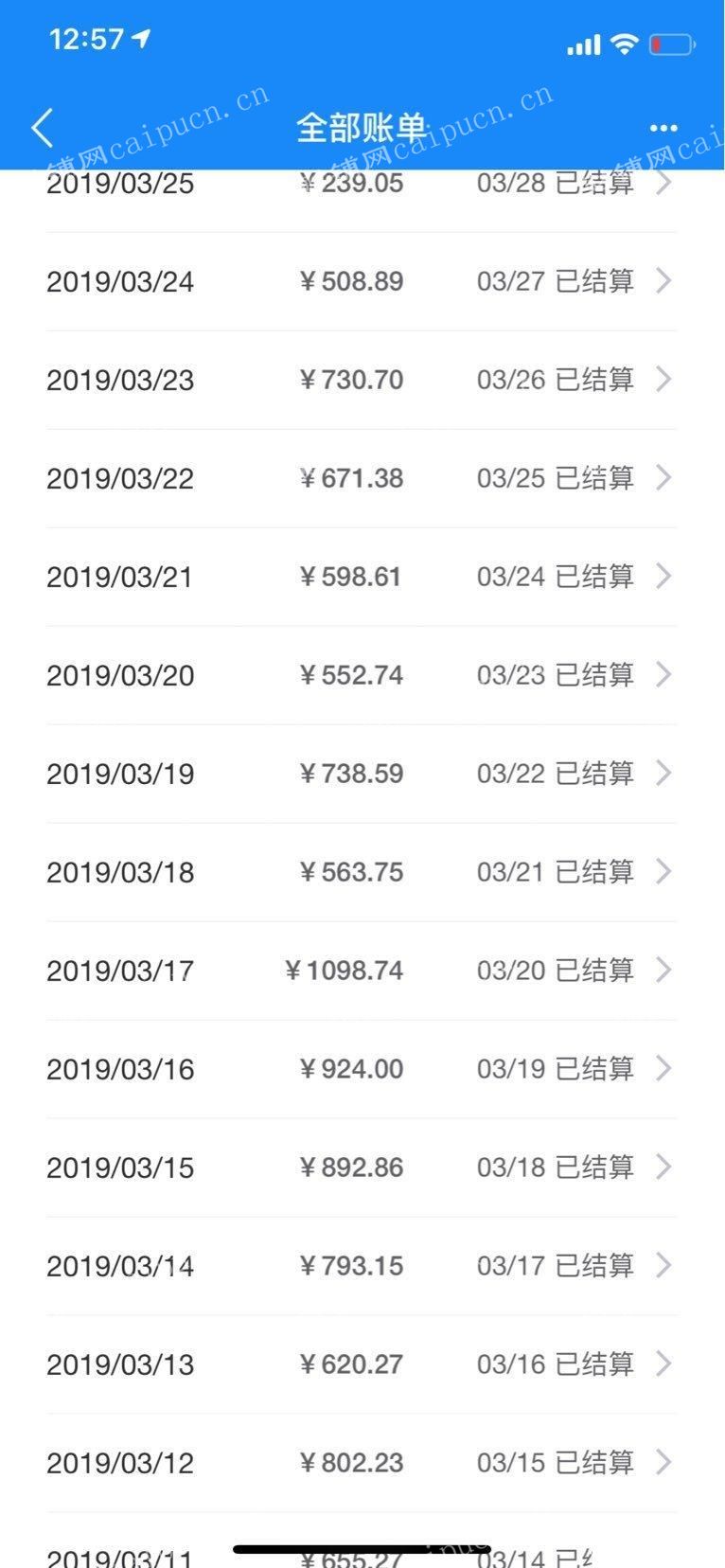This screenshot has width=725, height=1568.
Task: View details for the 2019/03/19 bill
Action: [x=362, y=774]
